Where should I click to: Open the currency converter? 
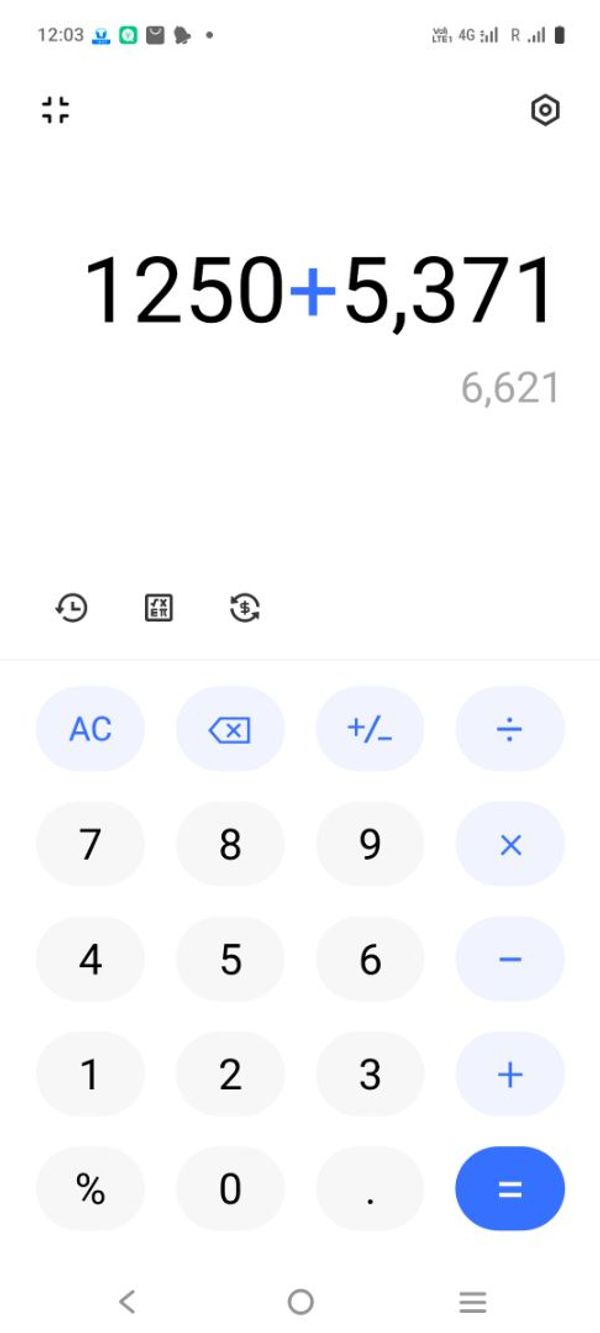245,607
